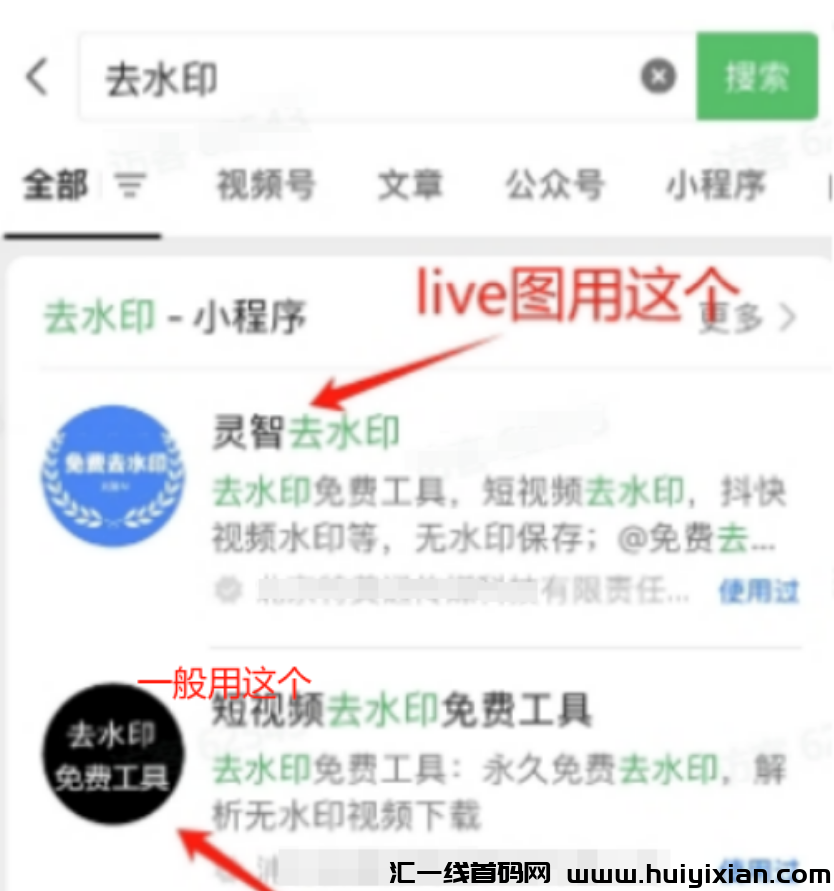
Task: Clear the search text with the x icon
Action: pos(657,76)
